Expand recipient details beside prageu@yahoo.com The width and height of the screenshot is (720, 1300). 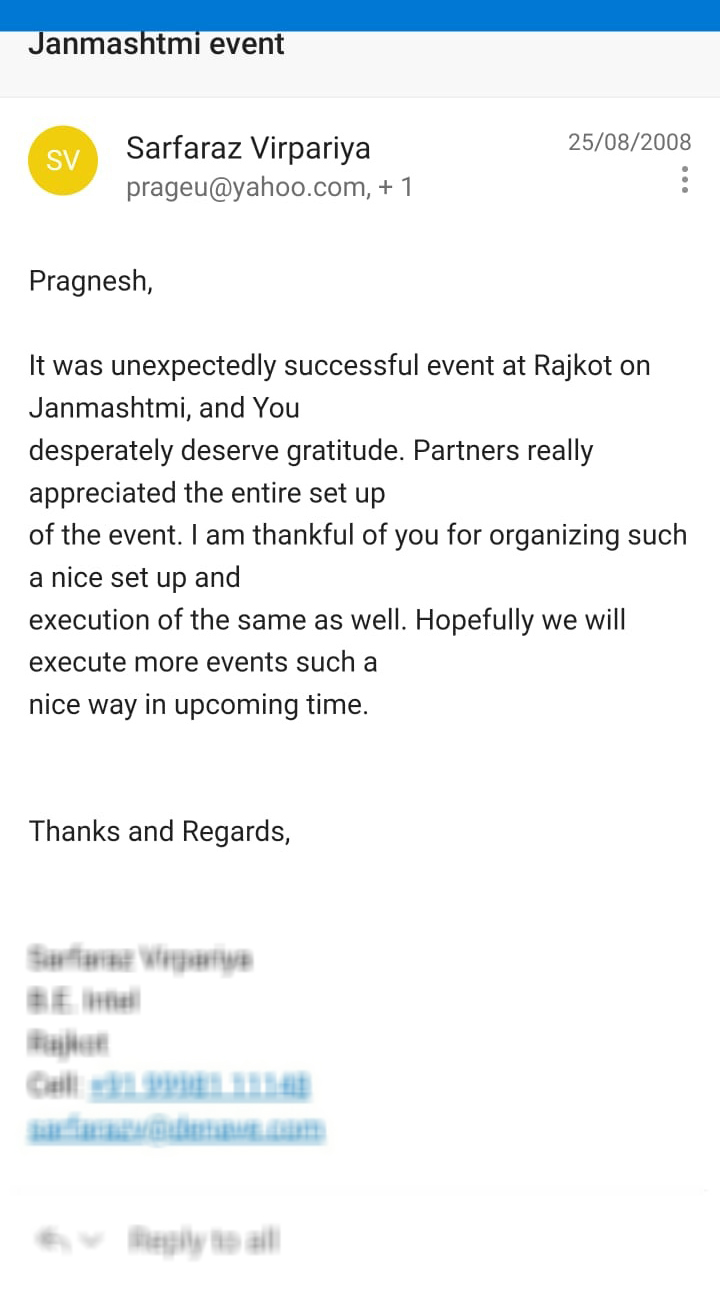coord(395,187)
